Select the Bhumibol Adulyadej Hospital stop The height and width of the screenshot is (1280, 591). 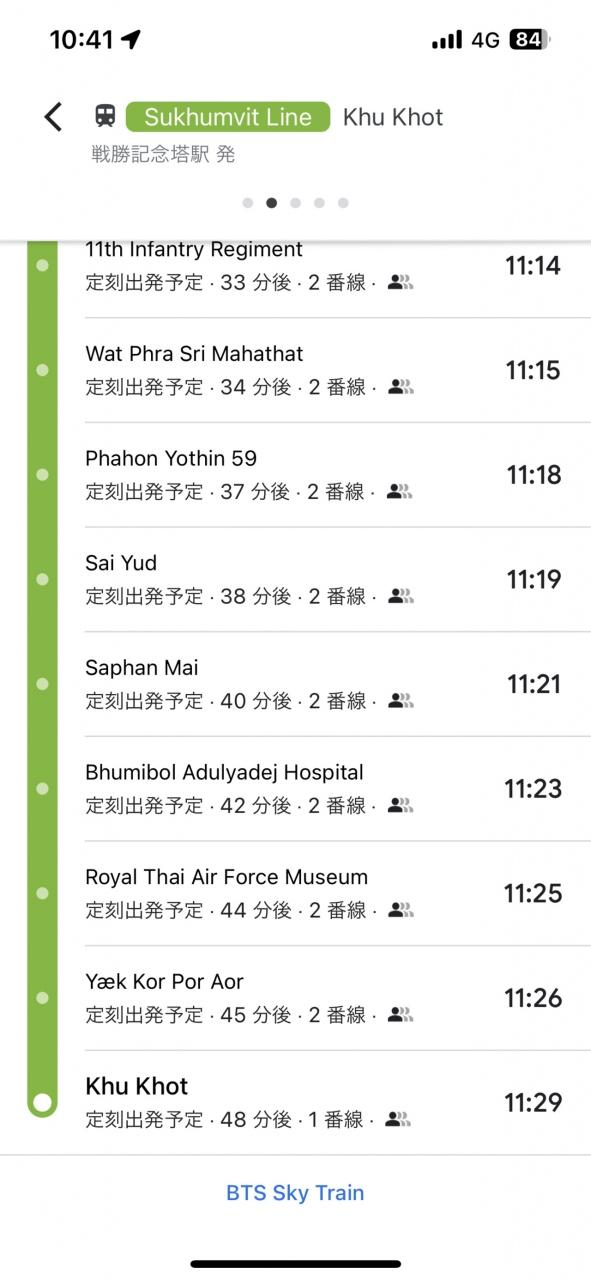[295, 789]
